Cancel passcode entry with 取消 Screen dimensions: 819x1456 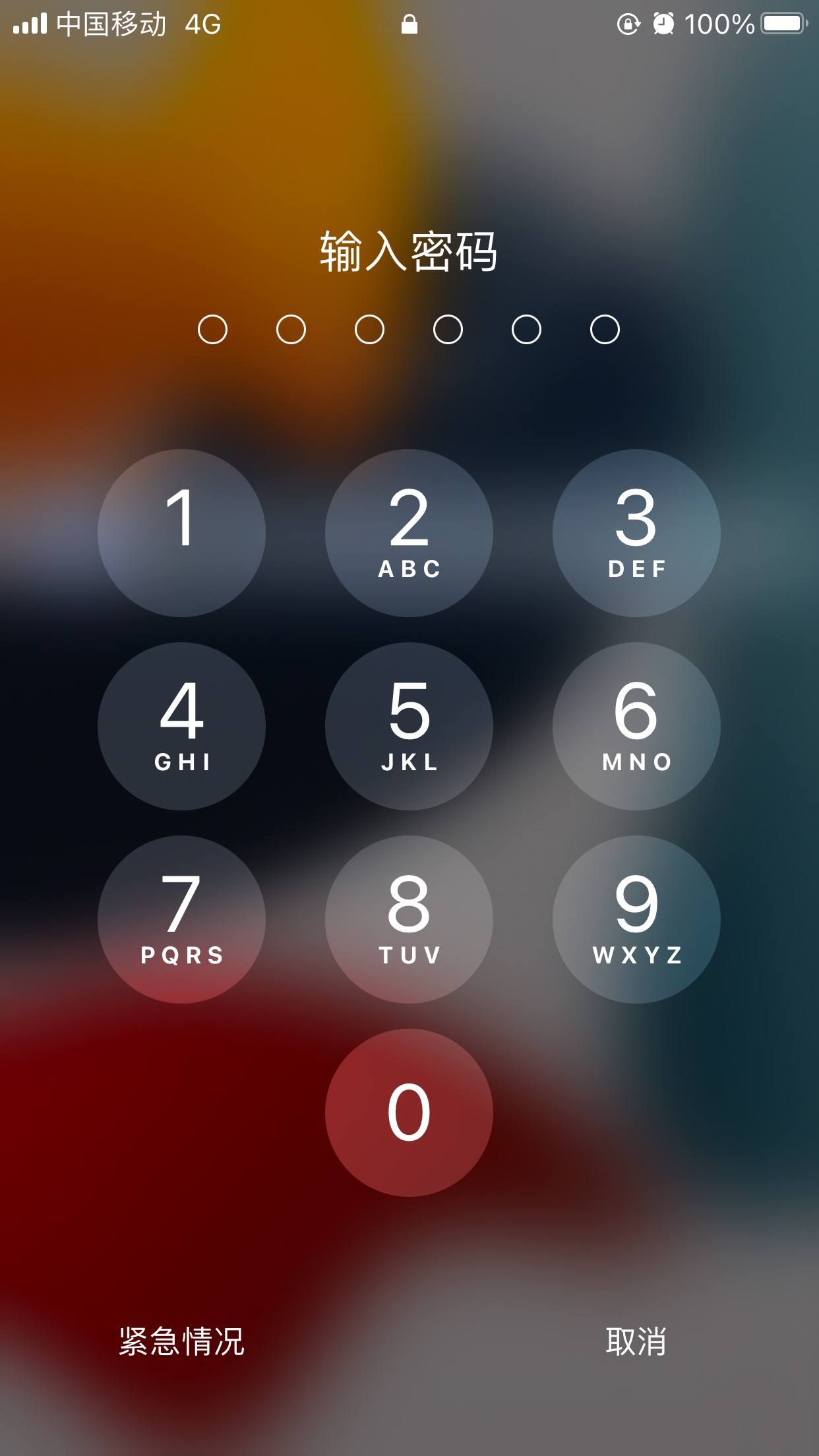pyautogui.click(x=636, y=1341)
